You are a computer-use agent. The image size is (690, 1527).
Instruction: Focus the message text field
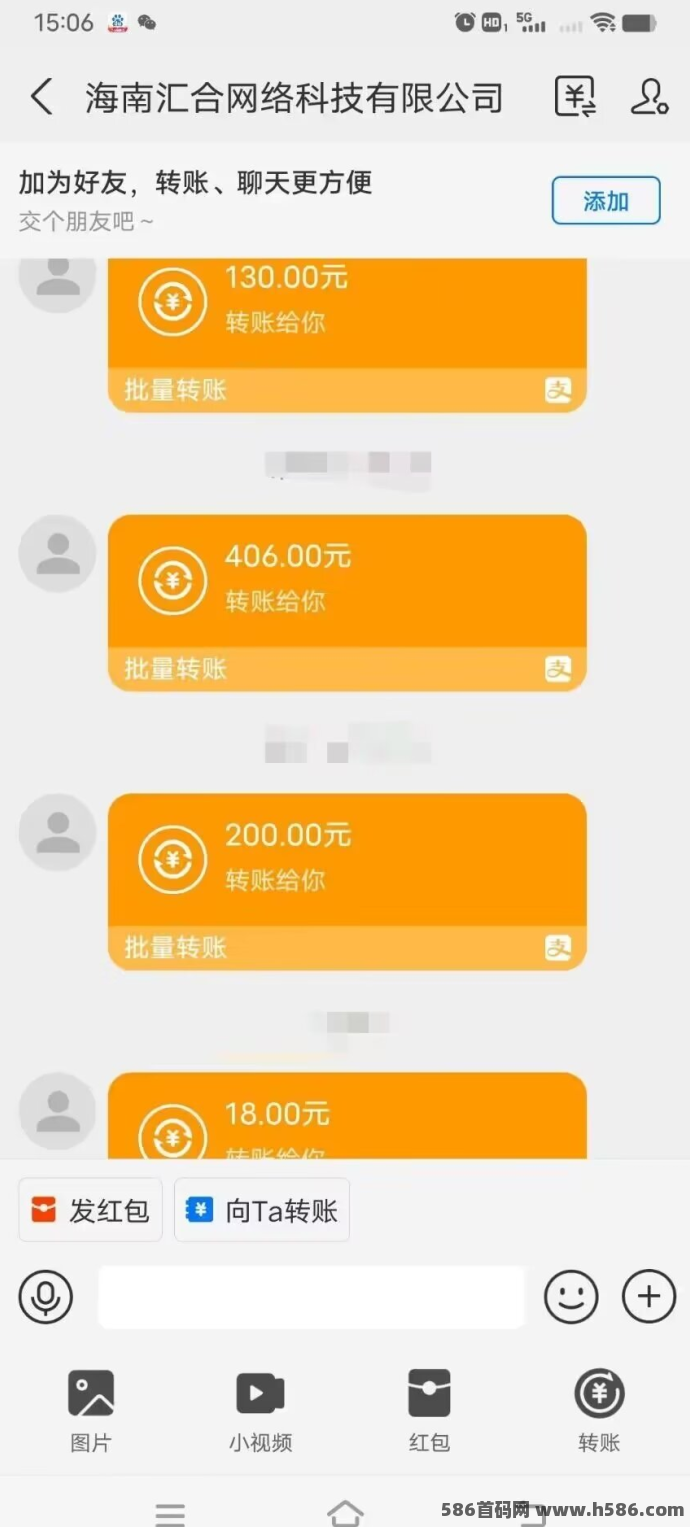coord(310,1297)
